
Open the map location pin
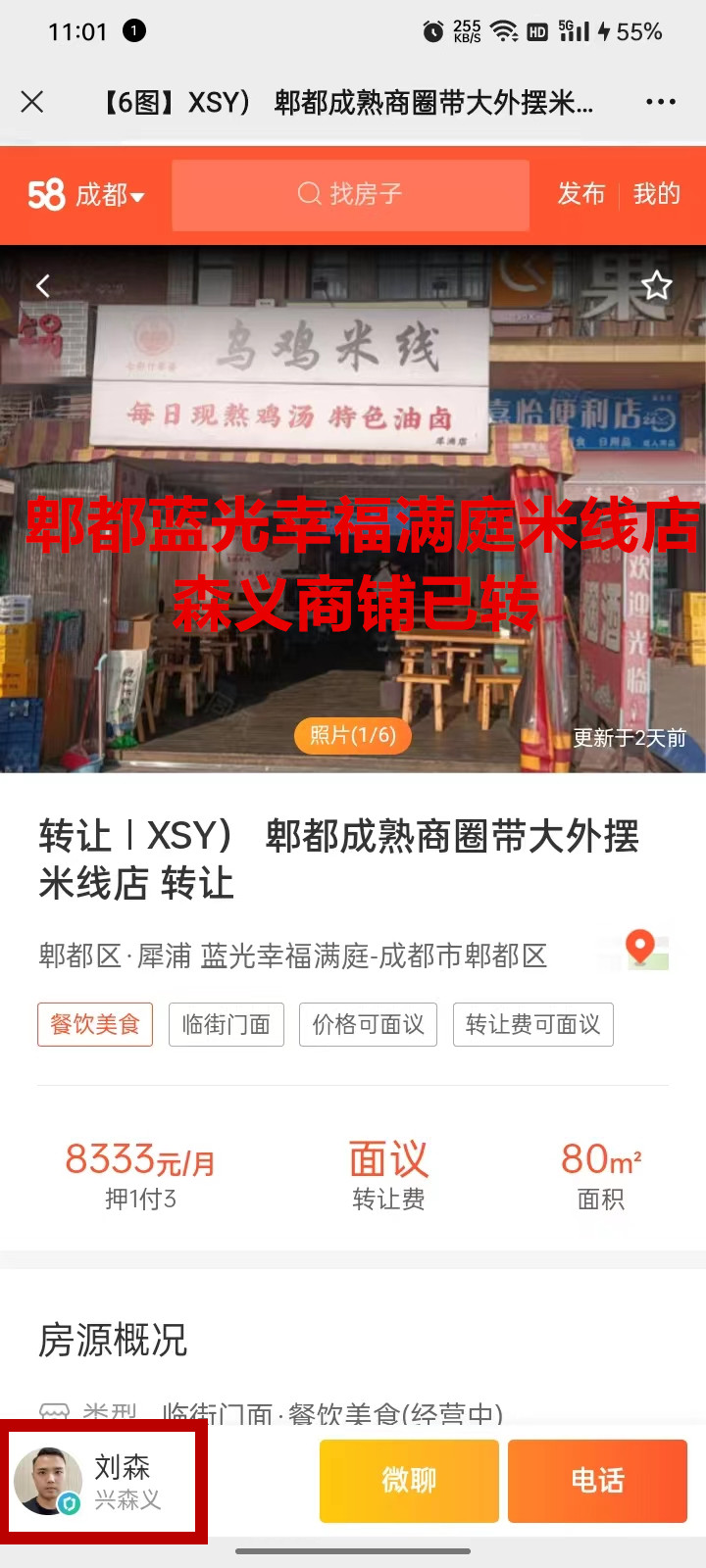(x=640, y=949)
